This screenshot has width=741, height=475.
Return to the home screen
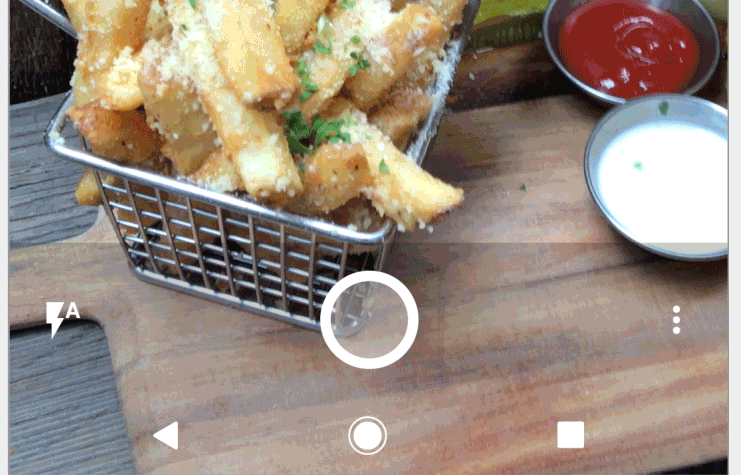point(368,435)
